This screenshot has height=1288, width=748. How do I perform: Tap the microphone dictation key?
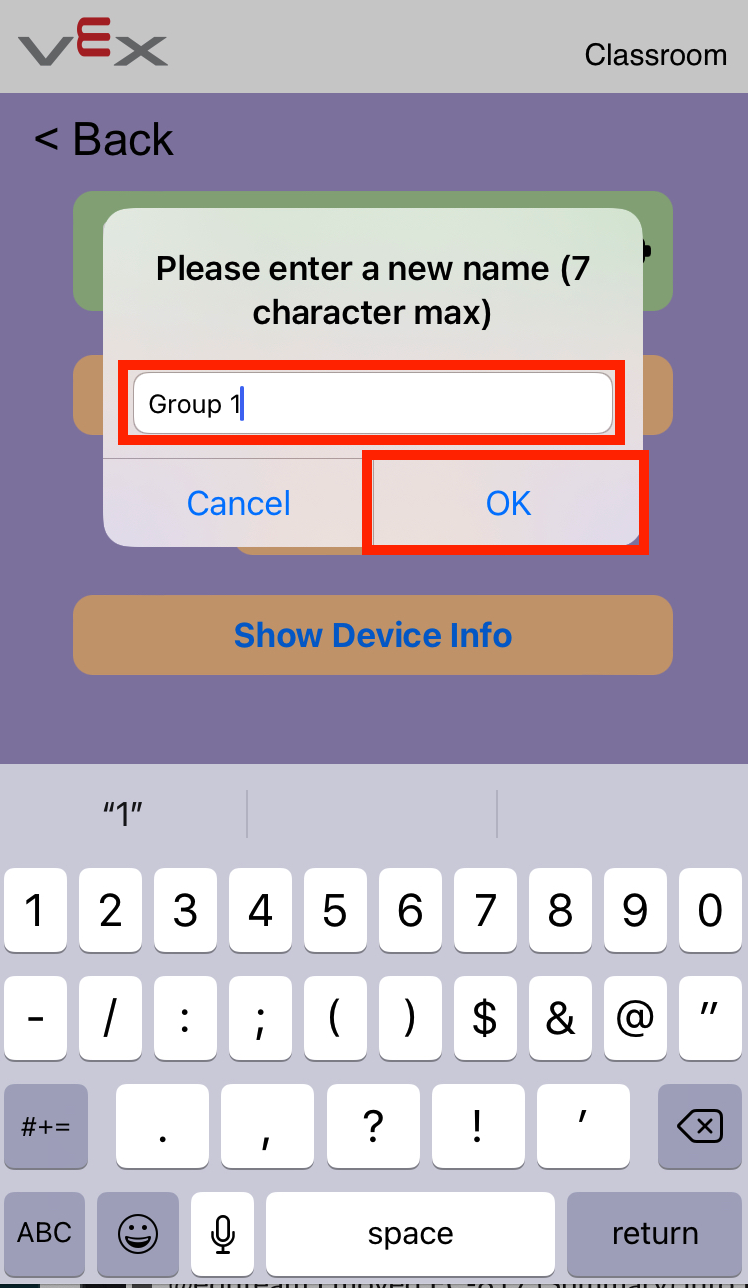[222, 1233]
